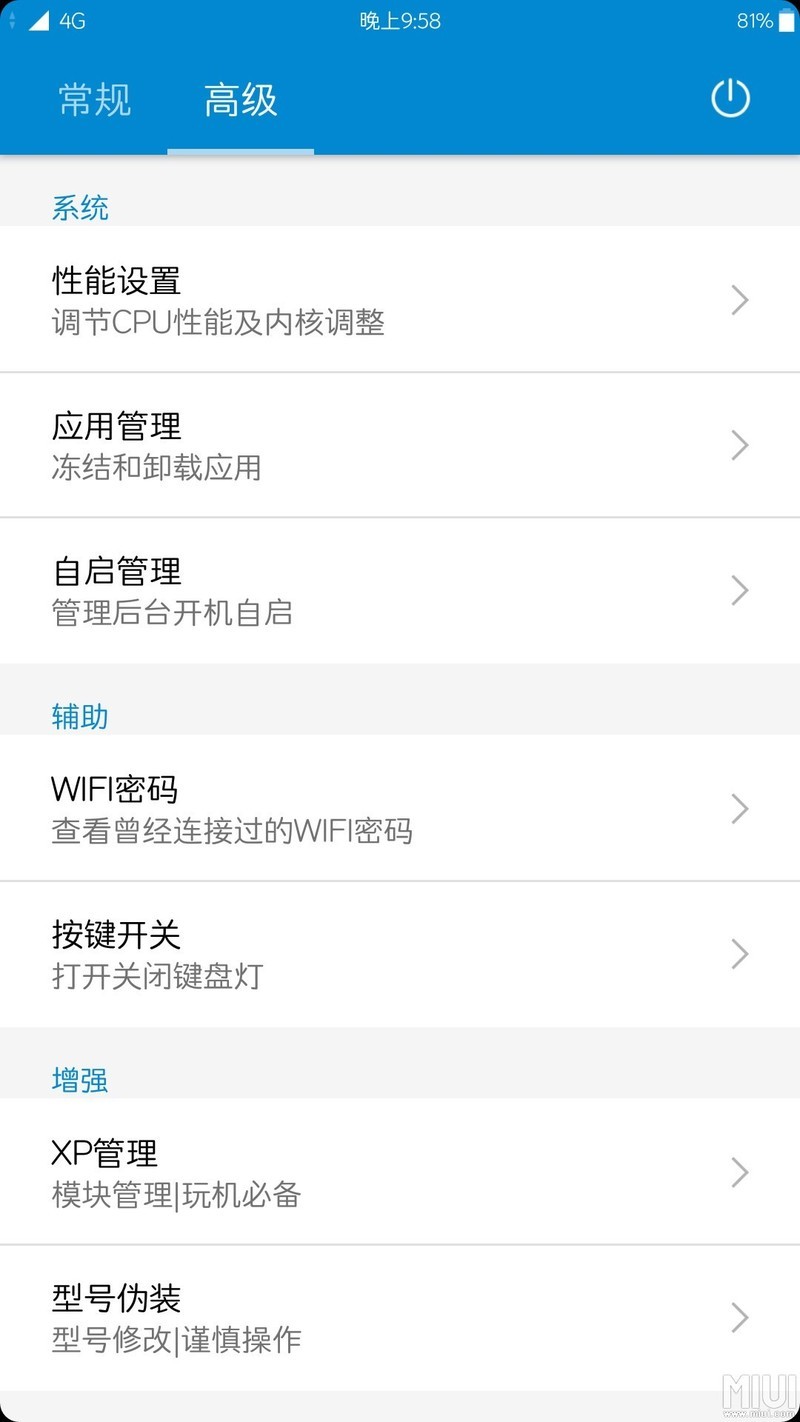Tap the tab indicator line under 高级

coord(240,150)
